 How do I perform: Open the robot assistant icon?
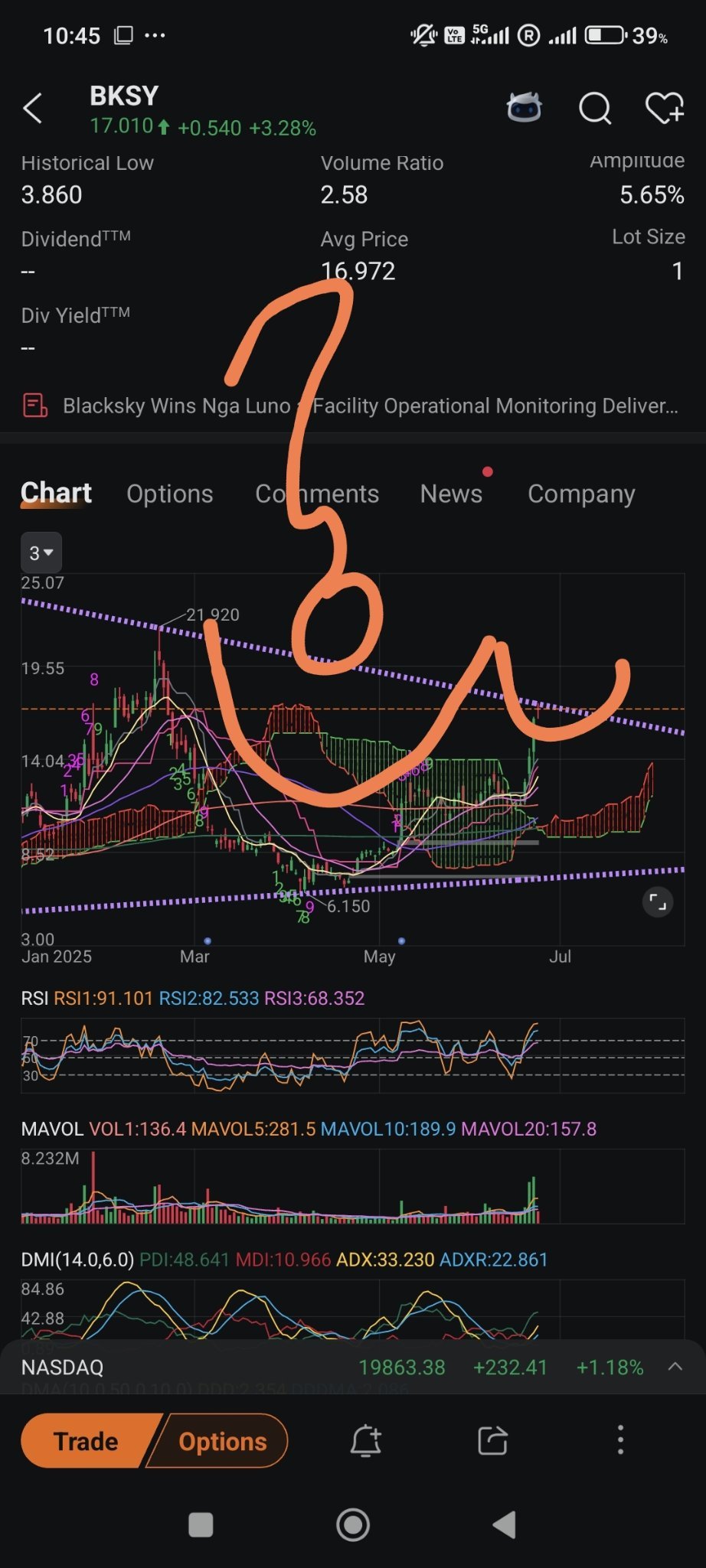tap(525, 107)
